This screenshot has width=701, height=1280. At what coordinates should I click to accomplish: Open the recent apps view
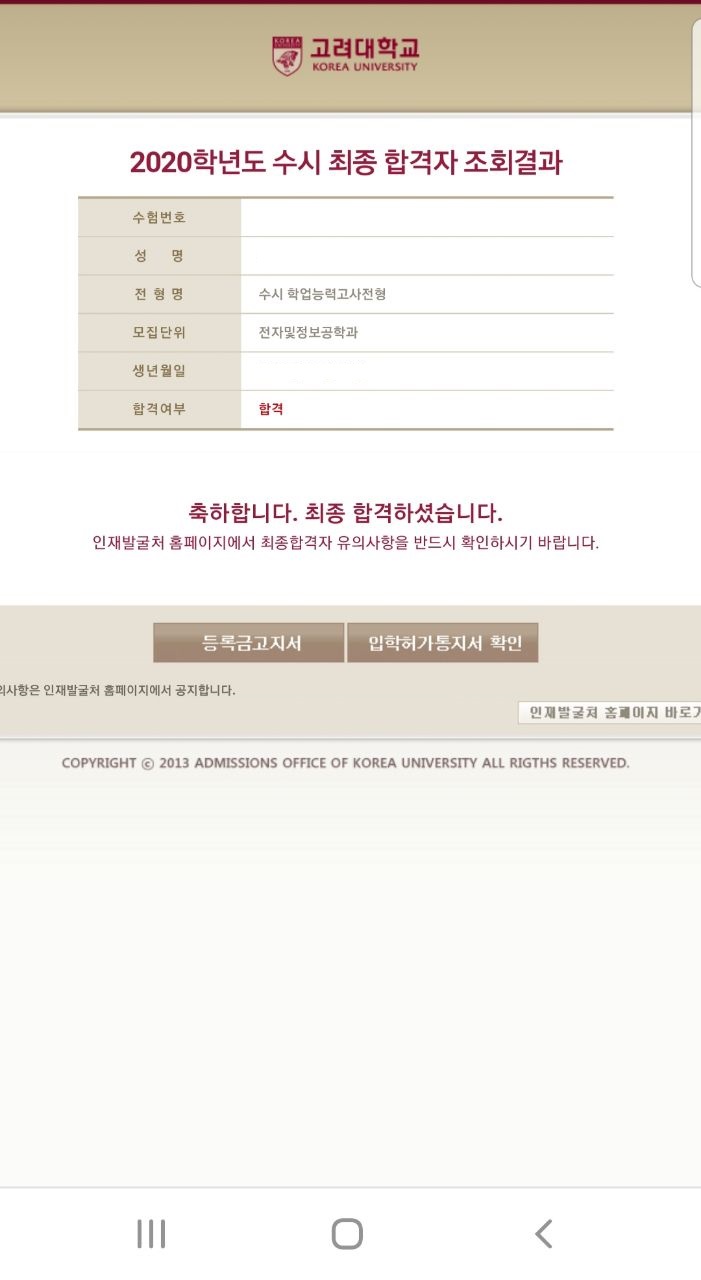click(151, 1234)
